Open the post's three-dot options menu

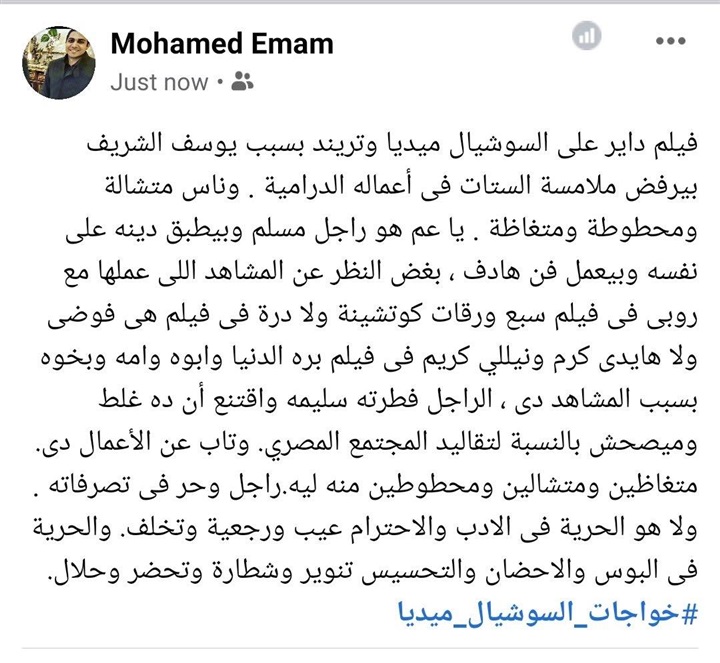tap(670, 41)
